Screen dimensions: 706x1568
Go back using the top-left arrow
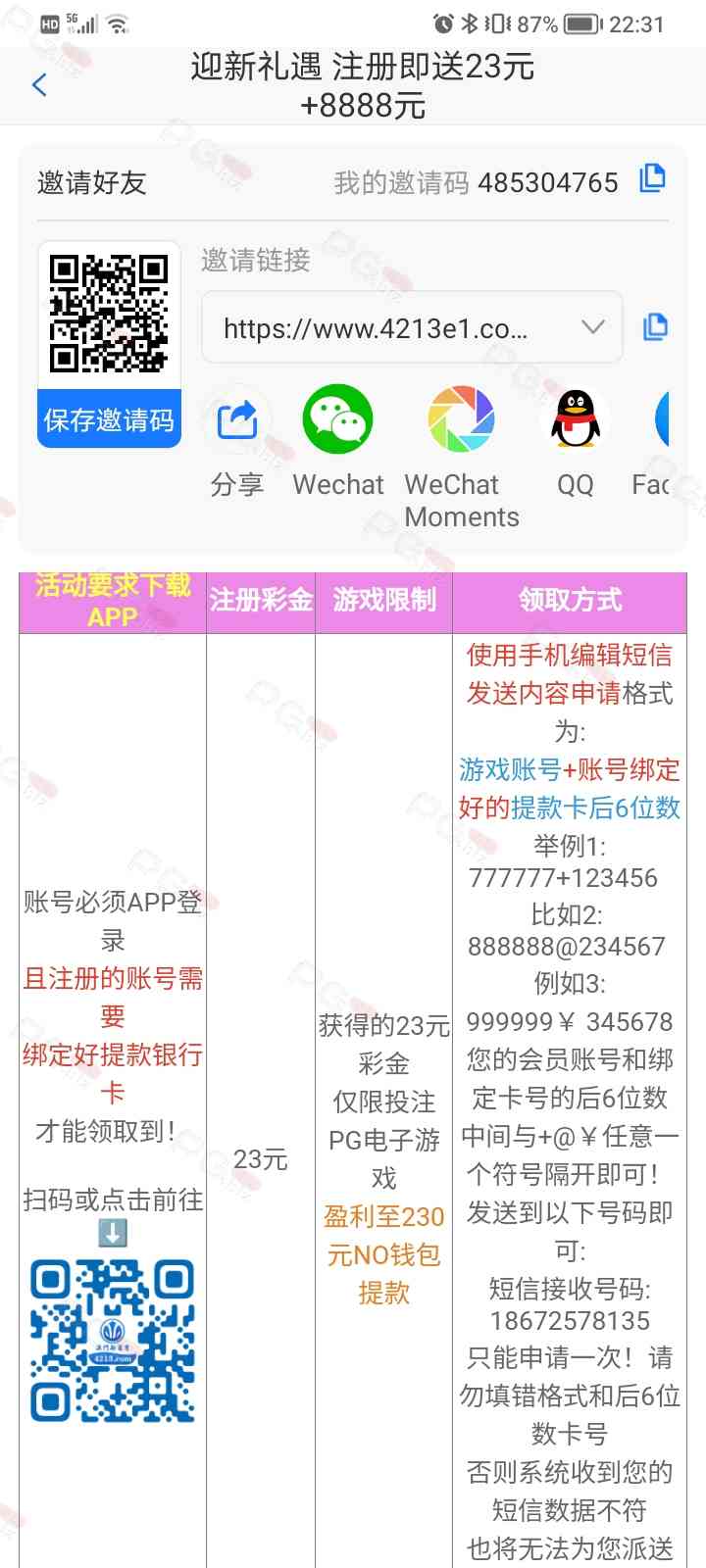39,85
